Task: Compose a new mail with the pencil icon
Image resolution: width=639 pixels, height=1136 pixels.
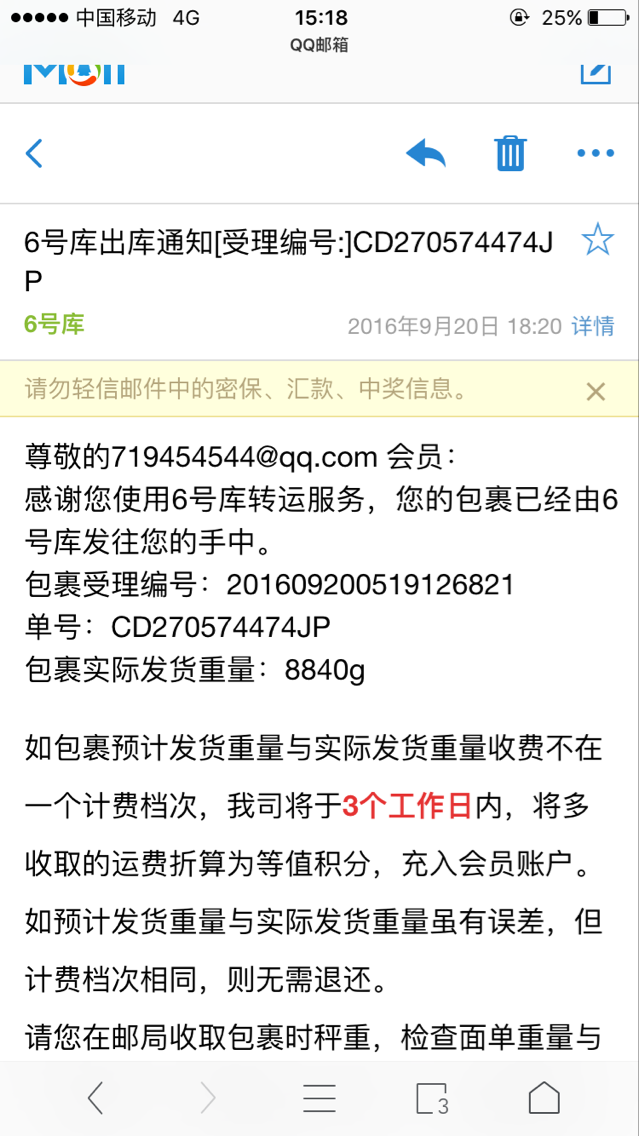Action: pyautogui.click(x=596, y=70)
